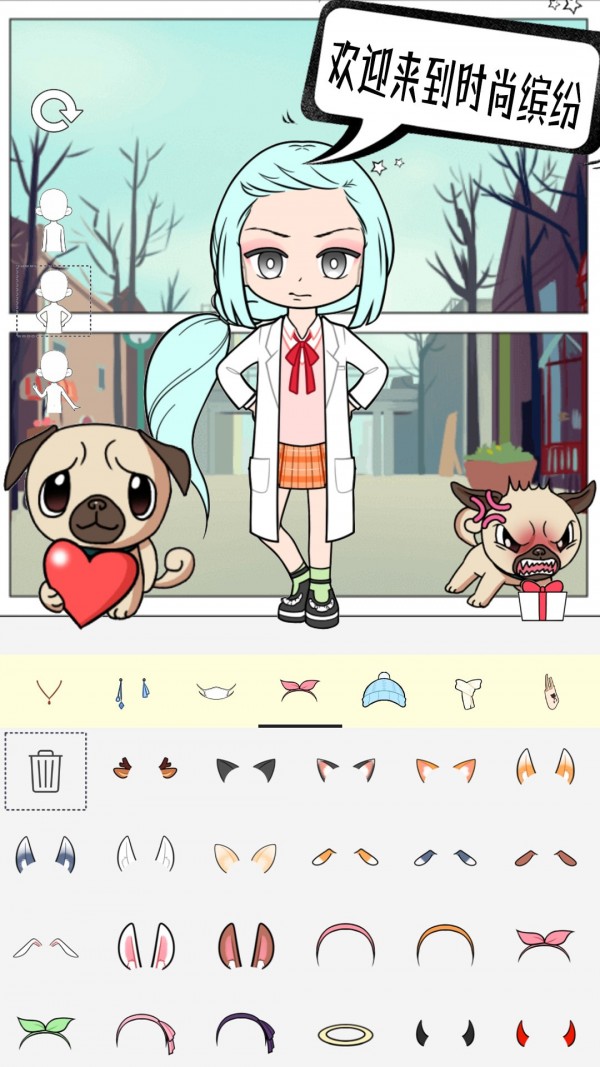Pick the orange fox ears

(x=446, y=770)
